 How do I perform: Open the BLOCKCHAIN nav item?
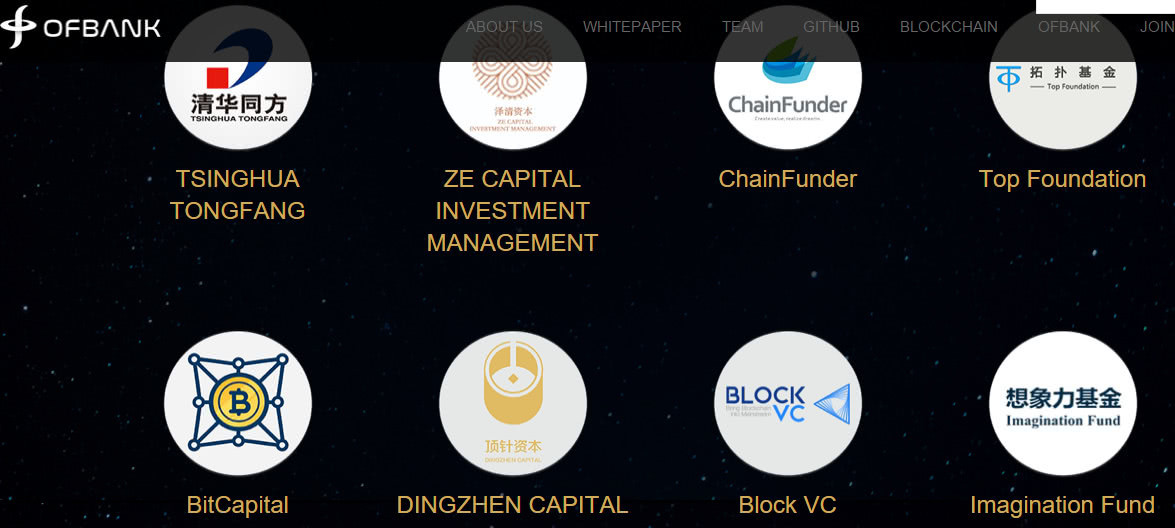tap(948, 27)
